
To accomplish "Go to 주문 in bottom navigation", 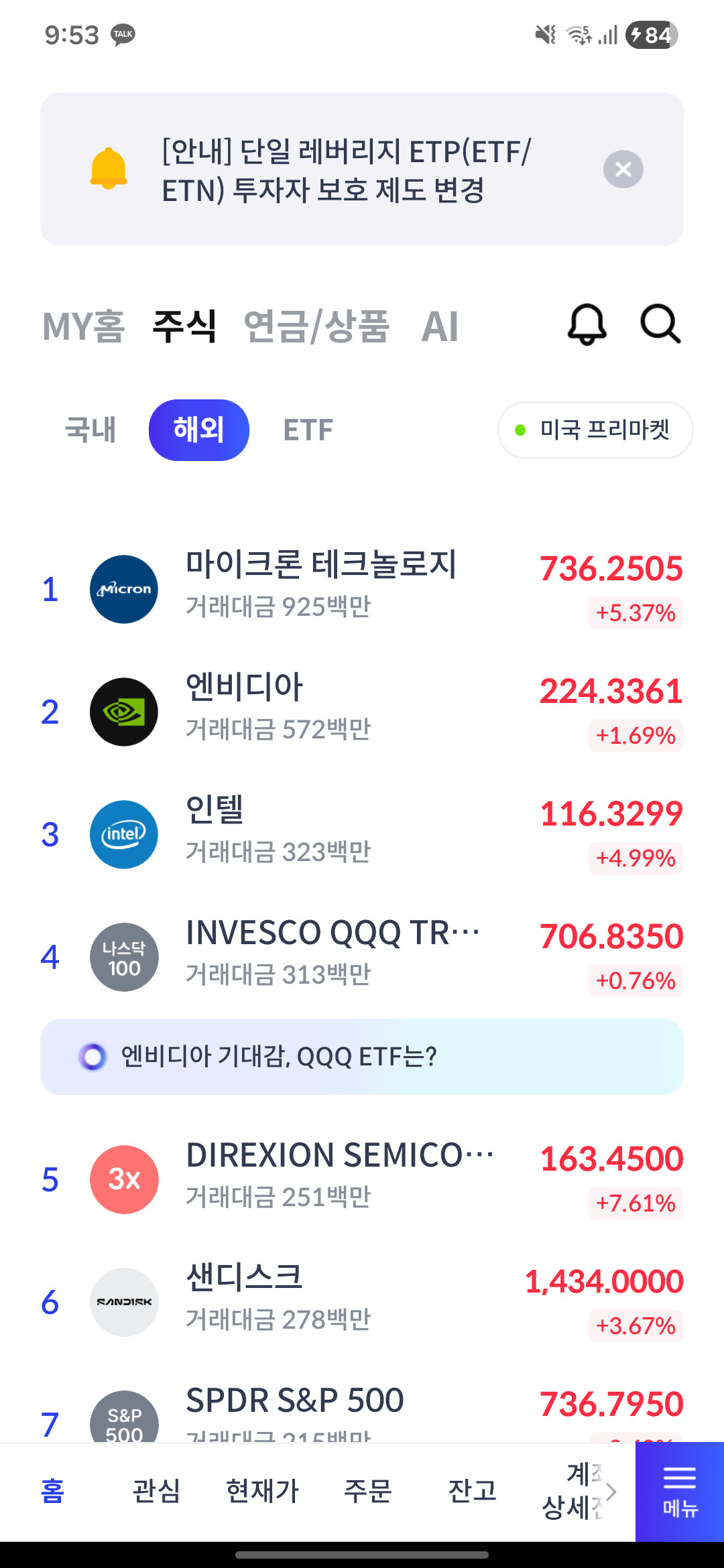I will (x=367, y=1491).
